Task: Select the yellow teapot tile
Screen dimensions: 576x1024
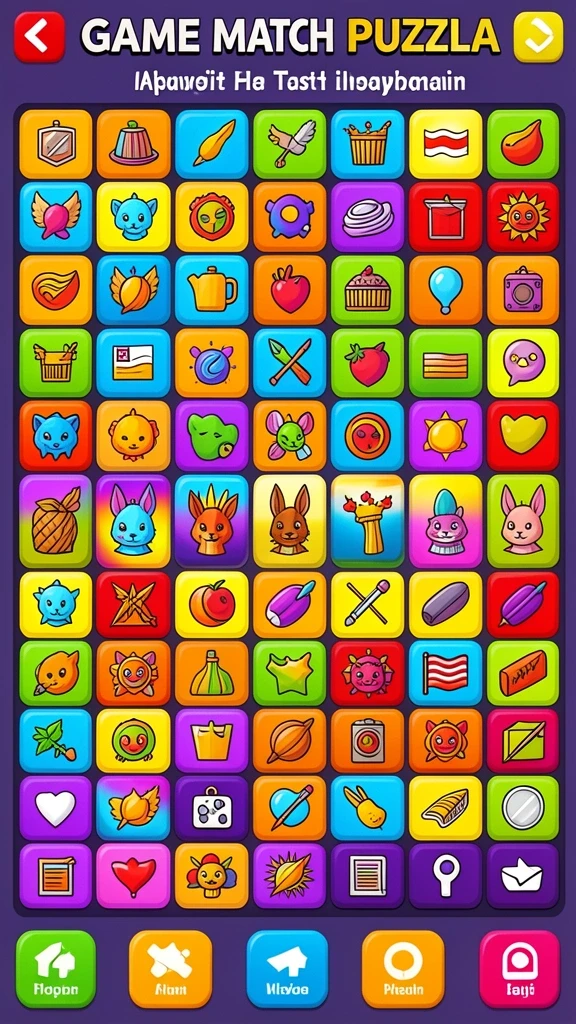Action: 212,289
